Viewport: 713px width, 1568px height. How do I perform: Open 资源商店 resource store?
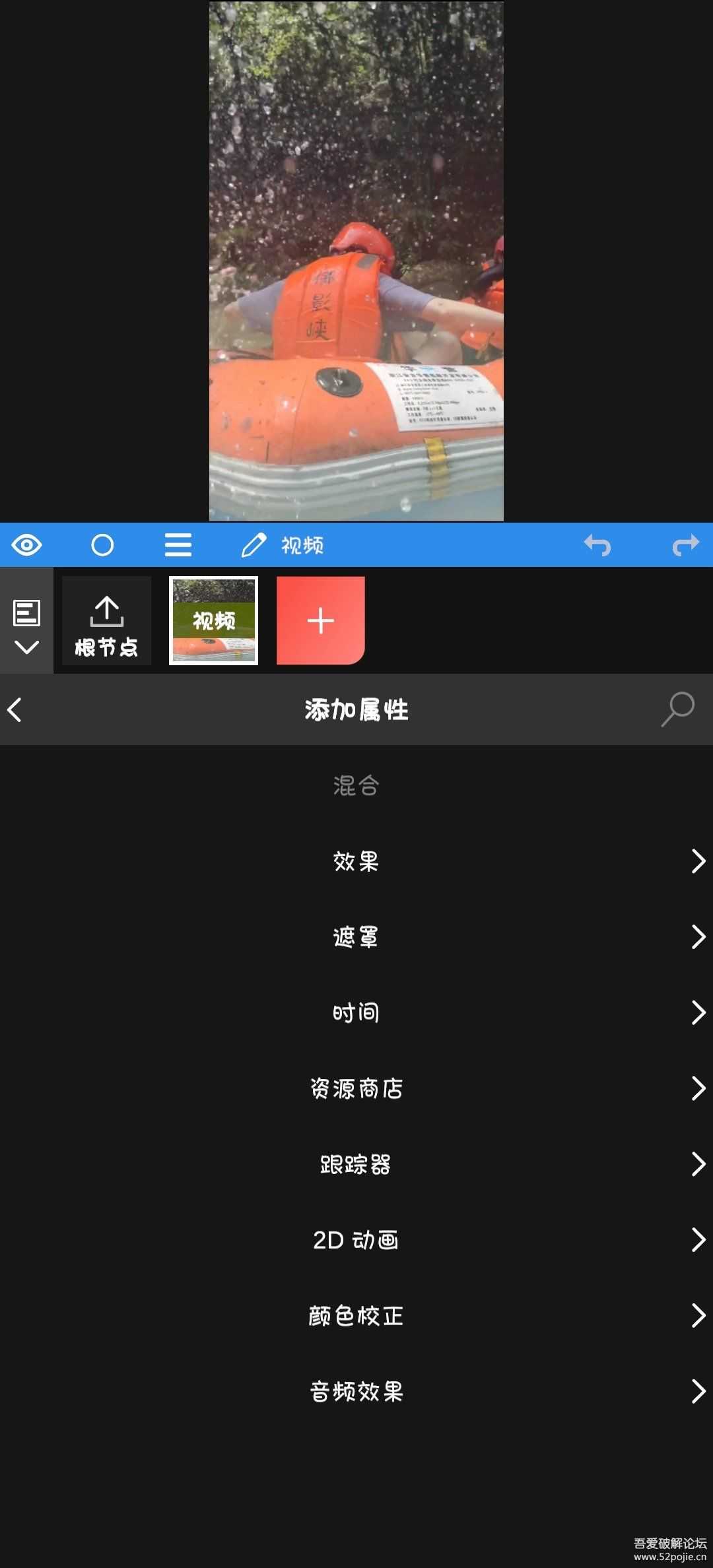coord(356,1089)
